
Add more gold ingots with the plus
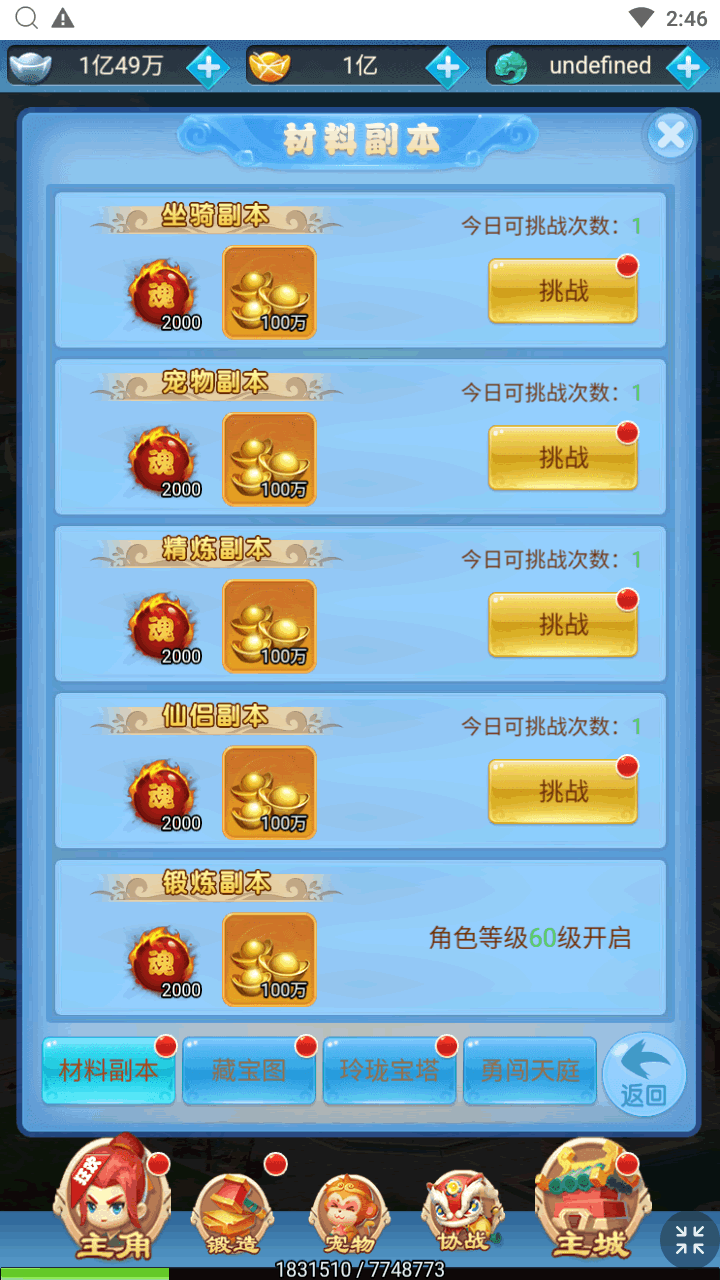447,67
